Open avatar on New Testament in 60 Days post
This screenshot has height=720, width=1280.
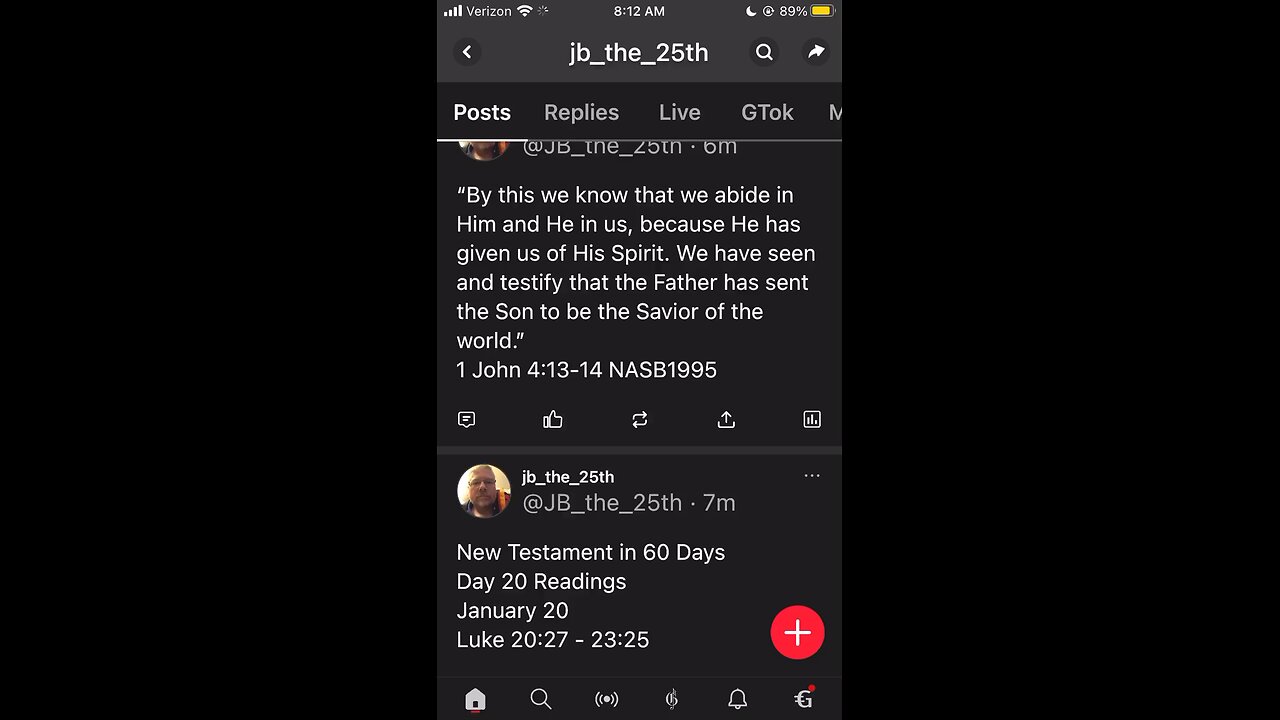(x=483, y=490)
